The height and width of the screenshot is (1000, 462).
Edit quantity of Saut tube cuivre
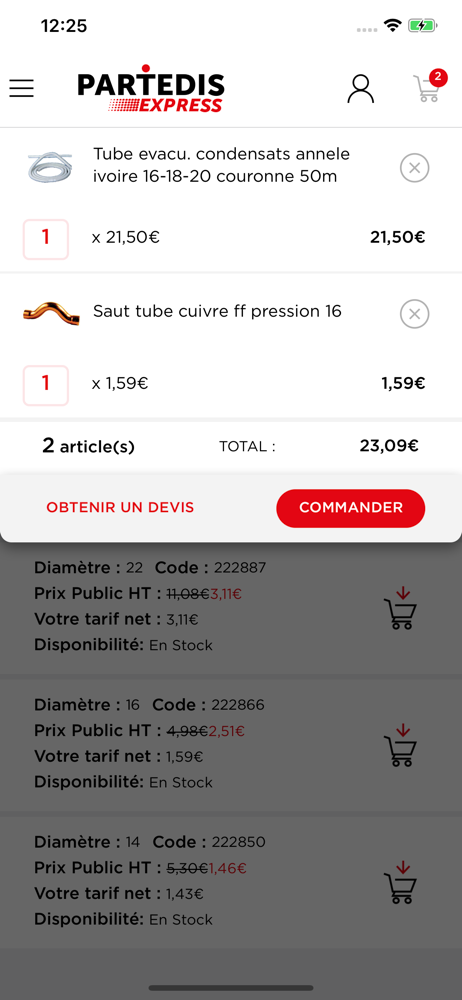coord(45,385)
